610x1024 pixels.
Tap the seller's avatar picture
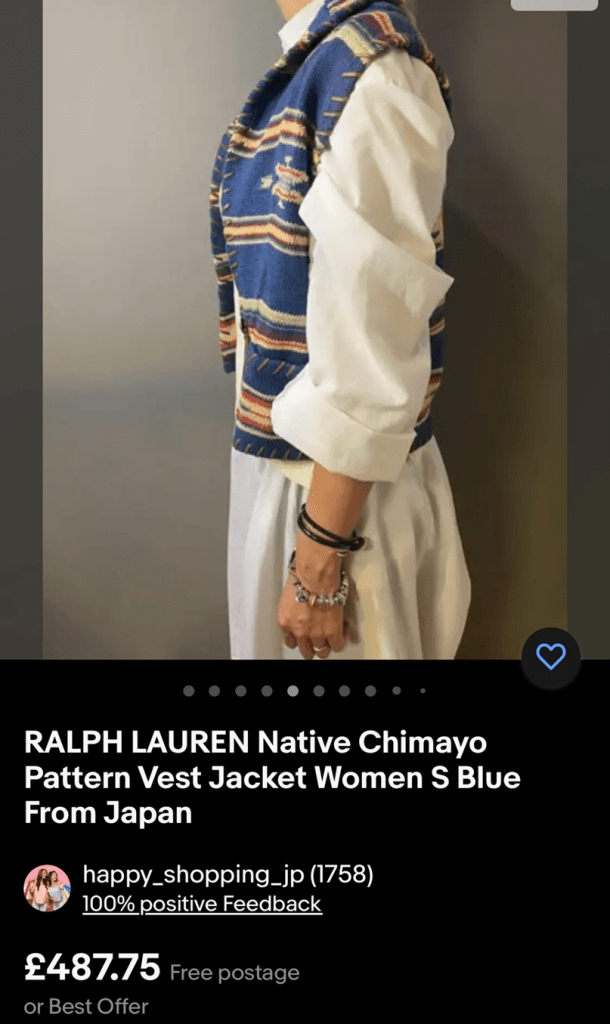pyautogui.click(x=47, y=888)
